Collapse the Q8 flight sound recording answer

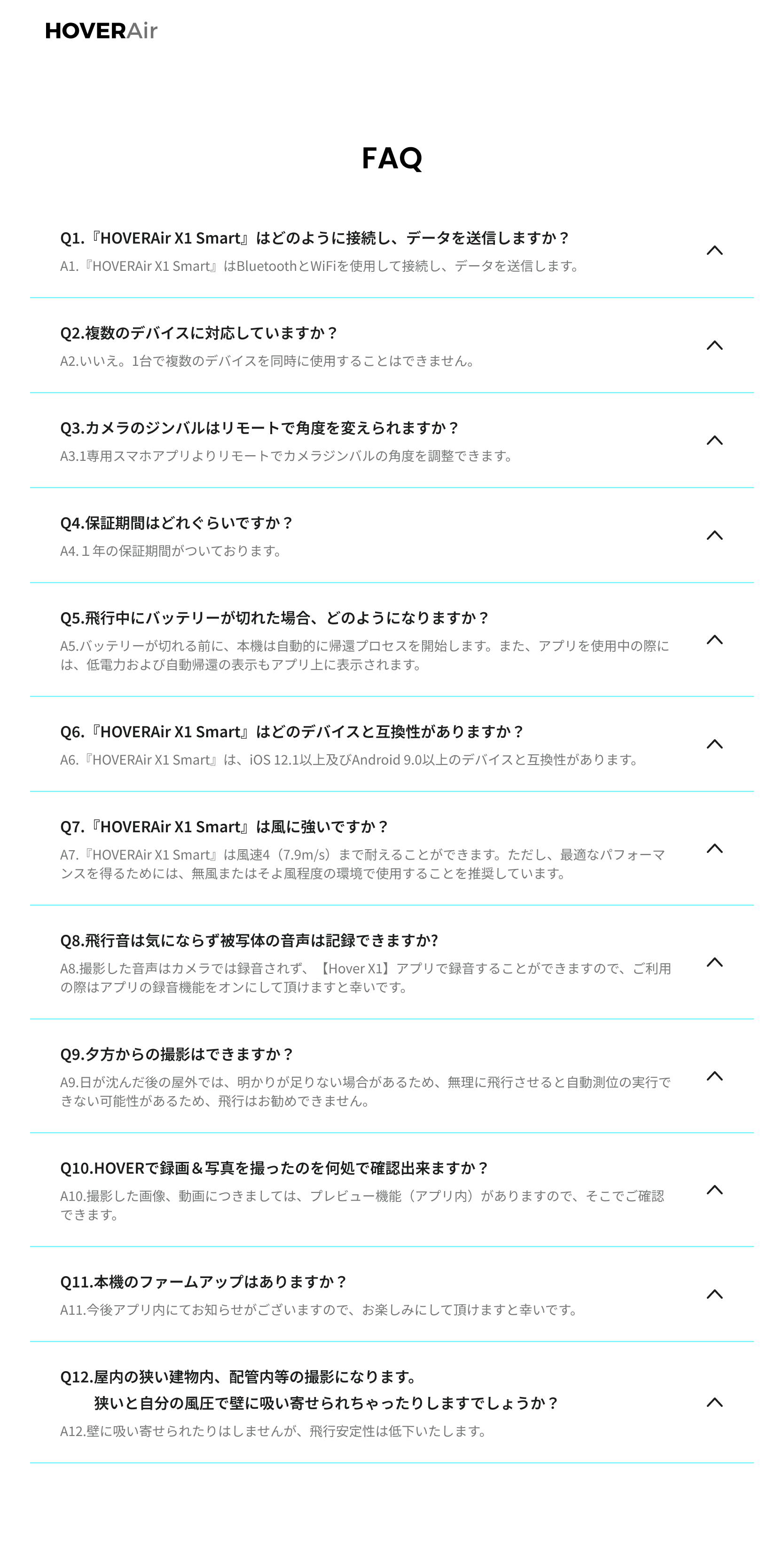point(714,963)
